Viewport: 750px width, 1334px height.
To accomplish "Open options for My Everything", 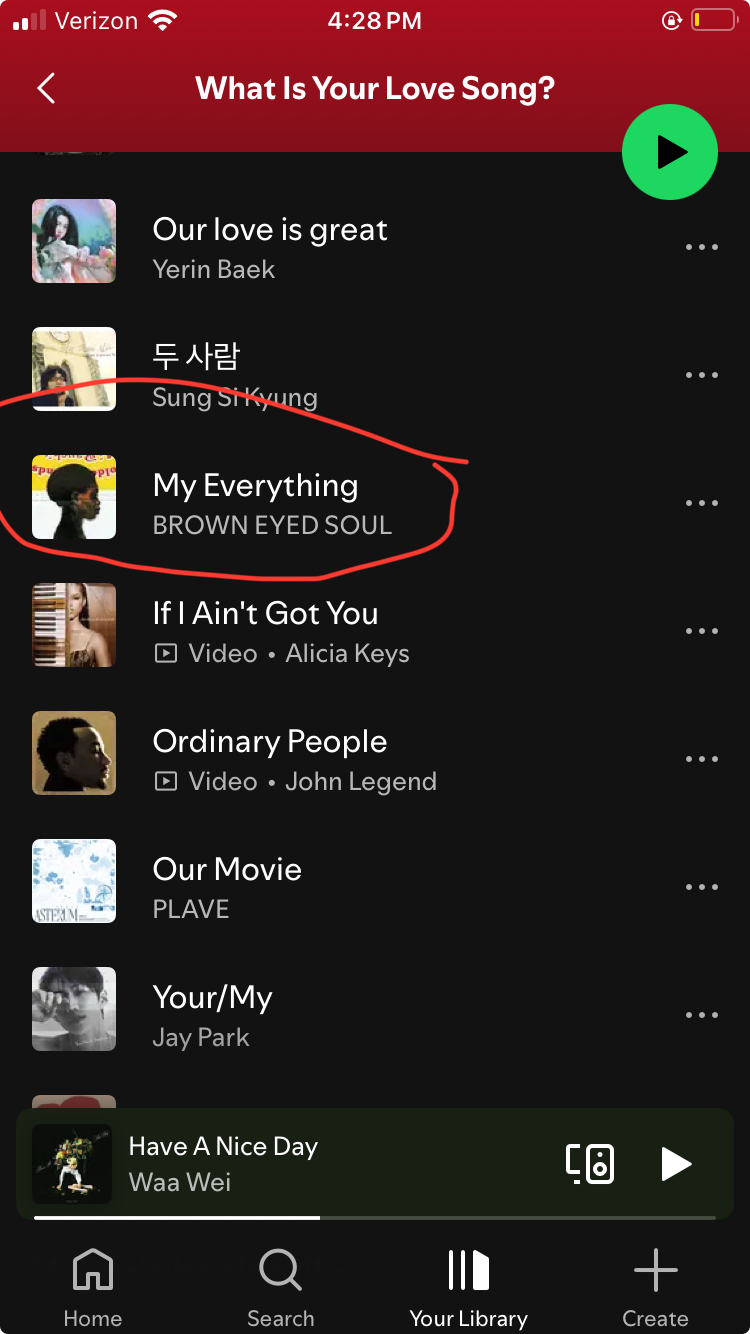I will pos(702,503).
